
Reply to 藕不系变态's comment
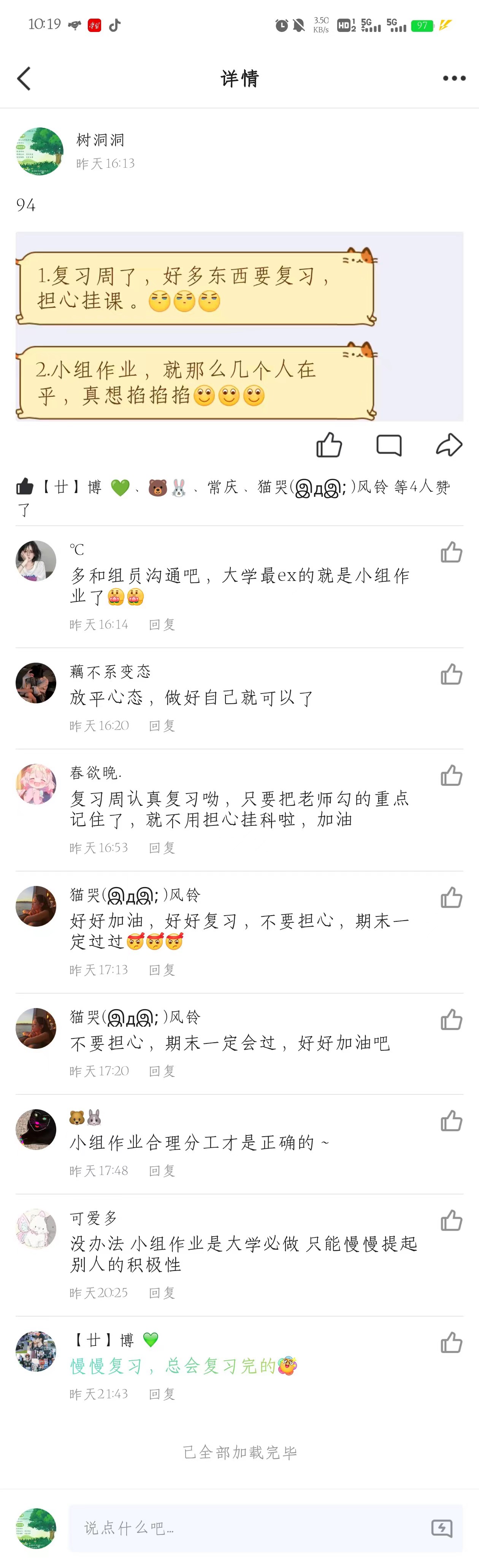pyautogui.click(x=162, y=725)
